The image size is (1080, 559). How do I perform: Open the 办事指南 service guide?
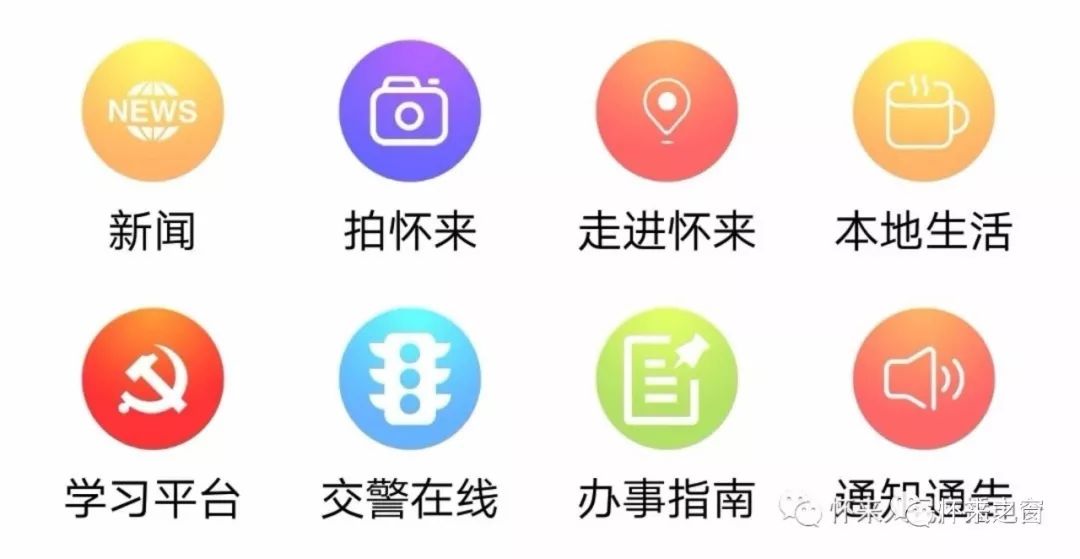[x=666, y=379]
